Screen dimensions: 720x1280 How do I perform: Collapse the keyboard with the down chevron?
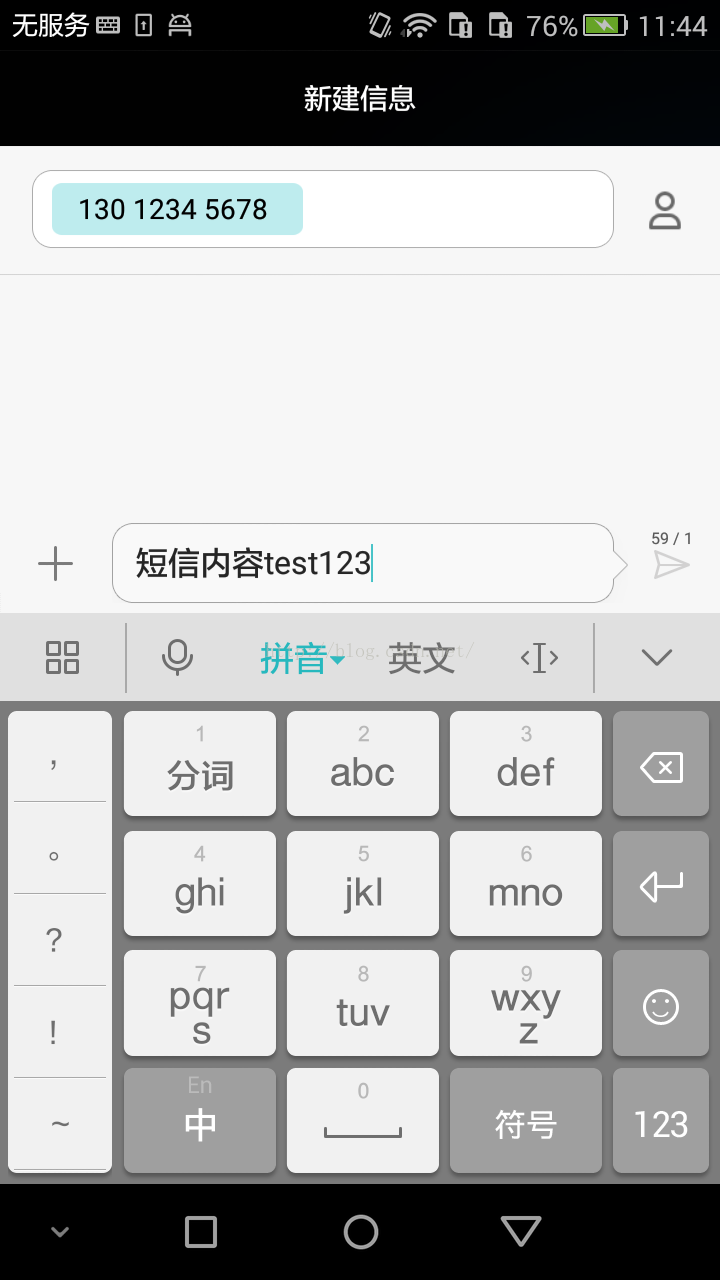click(657, 657)
